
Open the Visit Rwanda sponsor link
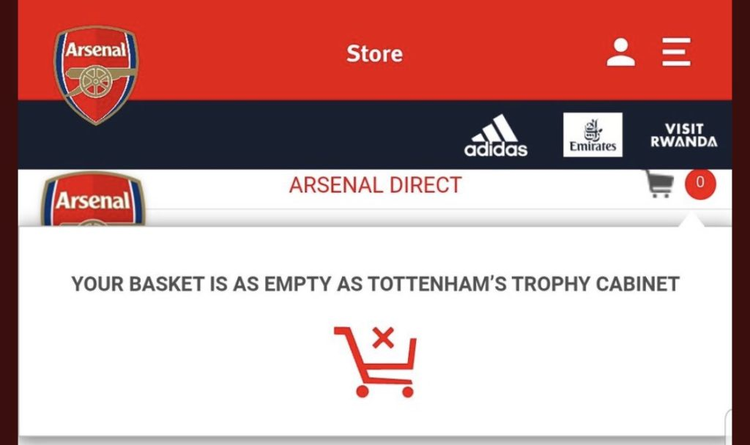pos(684,136)
